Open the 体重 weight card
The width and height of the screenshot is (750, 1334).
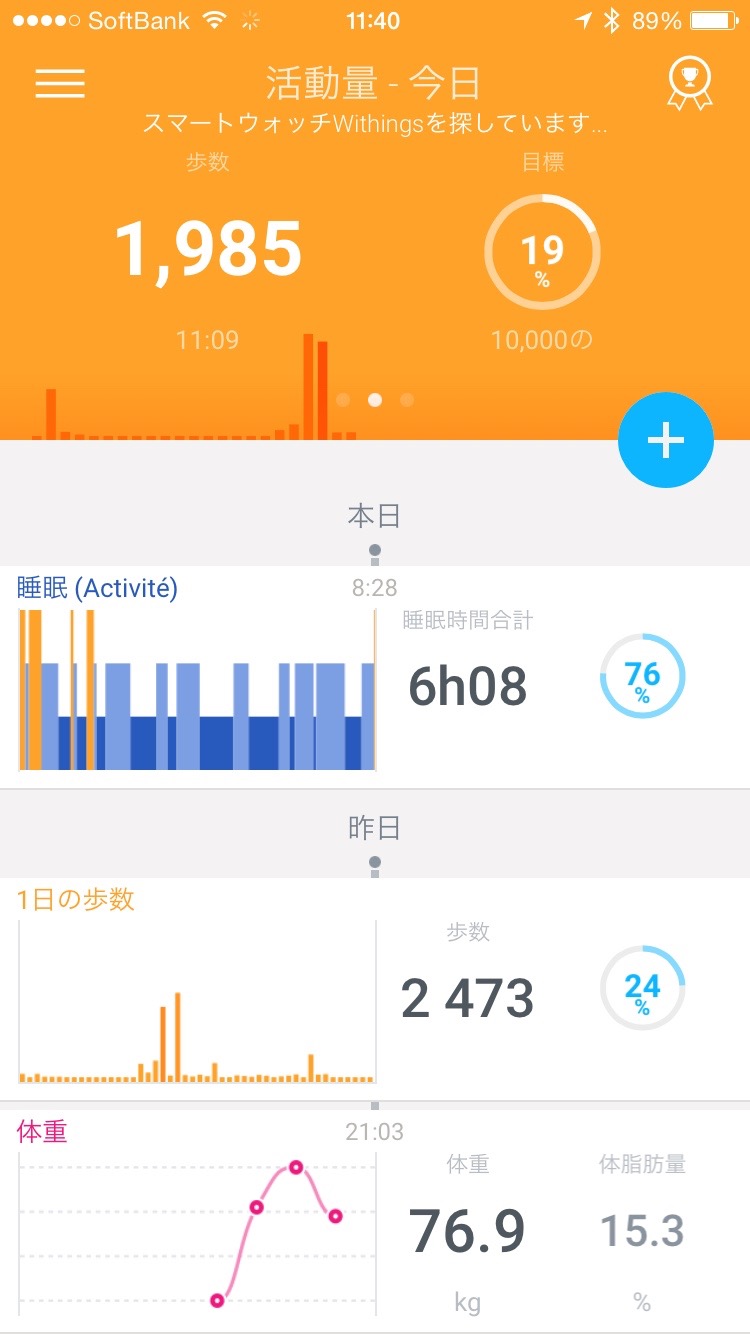pos(374,1220)
